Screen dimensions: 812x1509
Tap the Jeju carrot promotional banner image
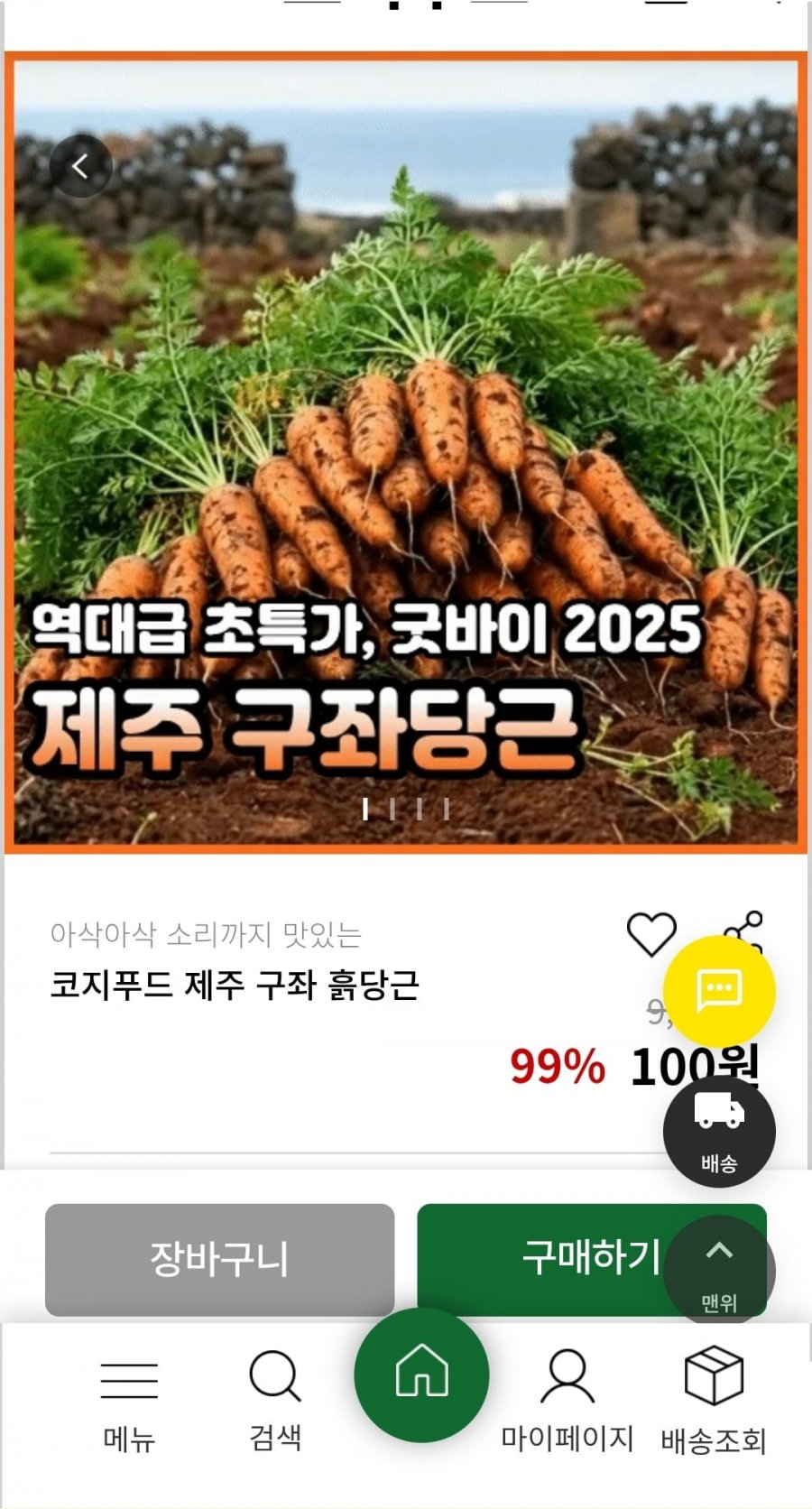406,451
